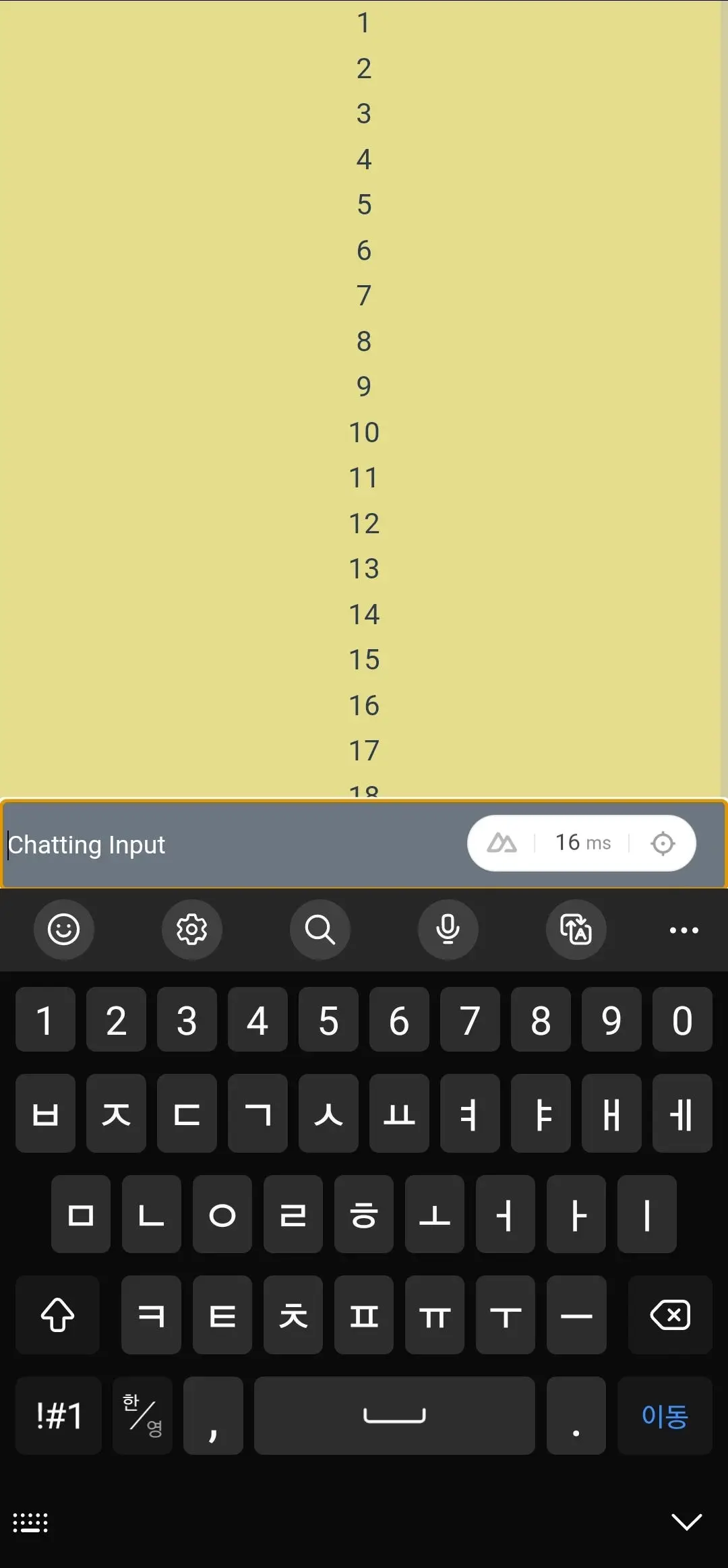The height and width of the screenshot is (1568, 728).
Task: Open more keyboard options
Action: 684,930
